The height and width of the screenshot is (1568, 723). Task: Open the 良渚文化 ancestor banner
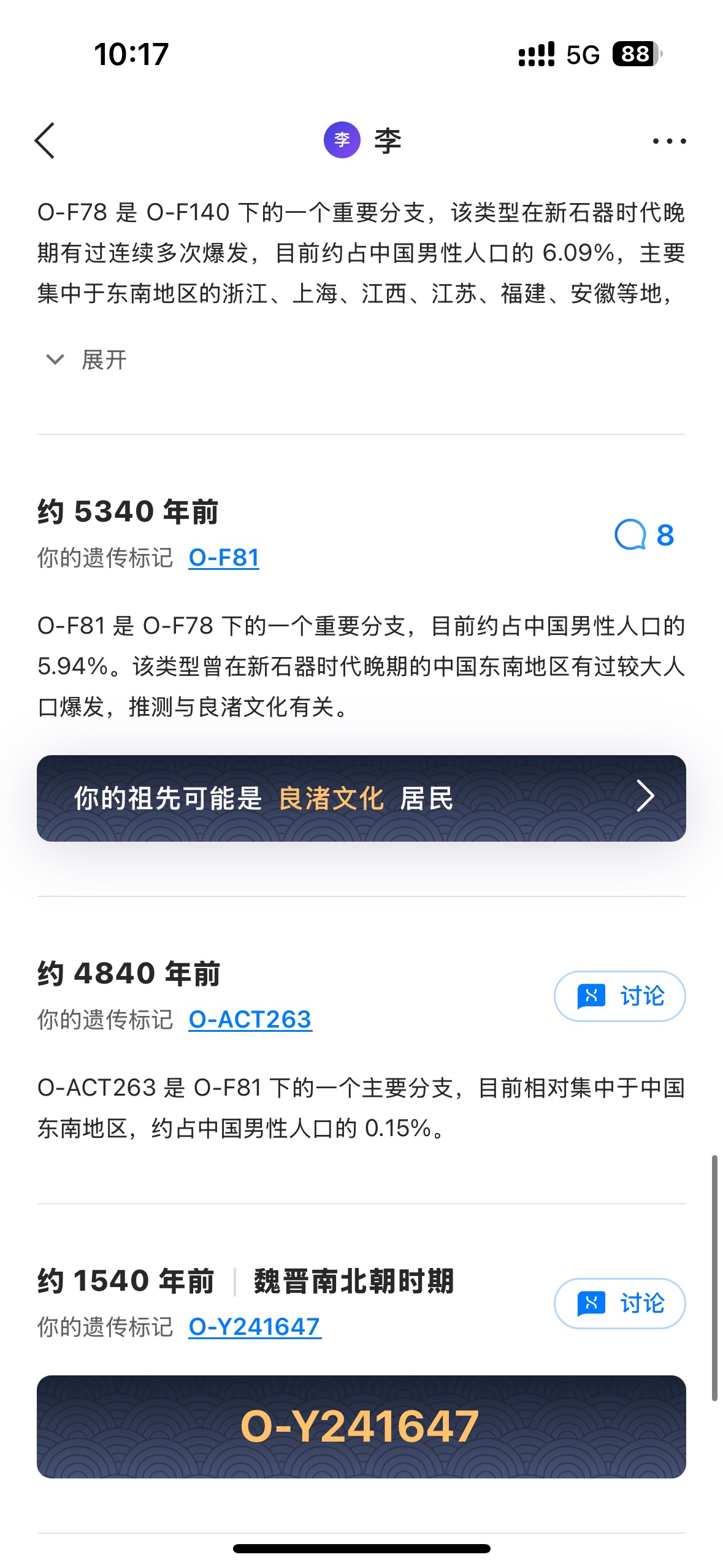[361, 798]
